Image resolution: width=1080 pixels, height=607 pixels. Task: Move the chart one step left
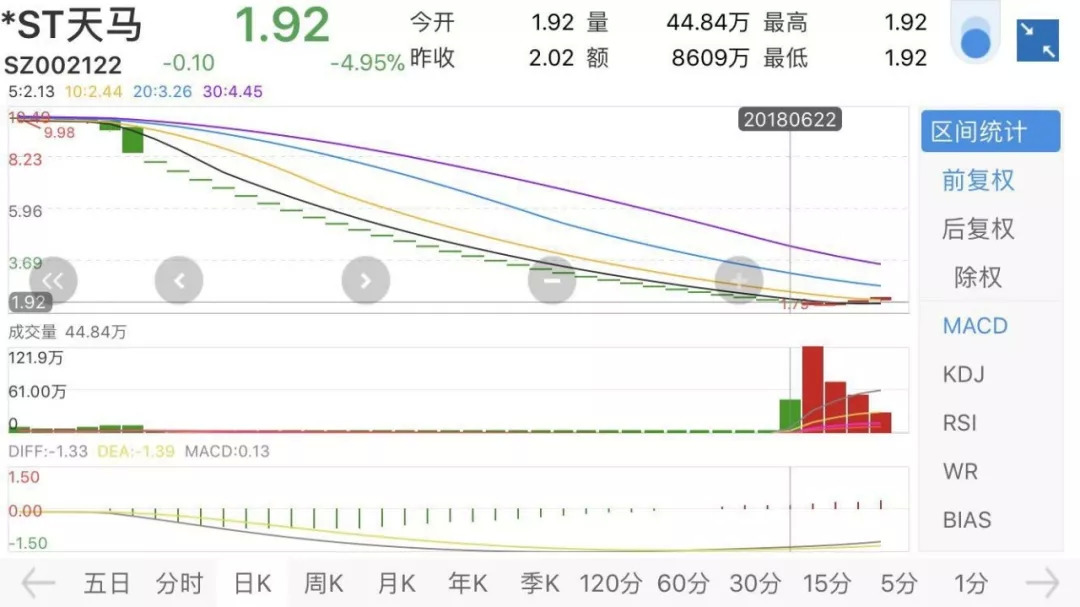coord(179,281)
